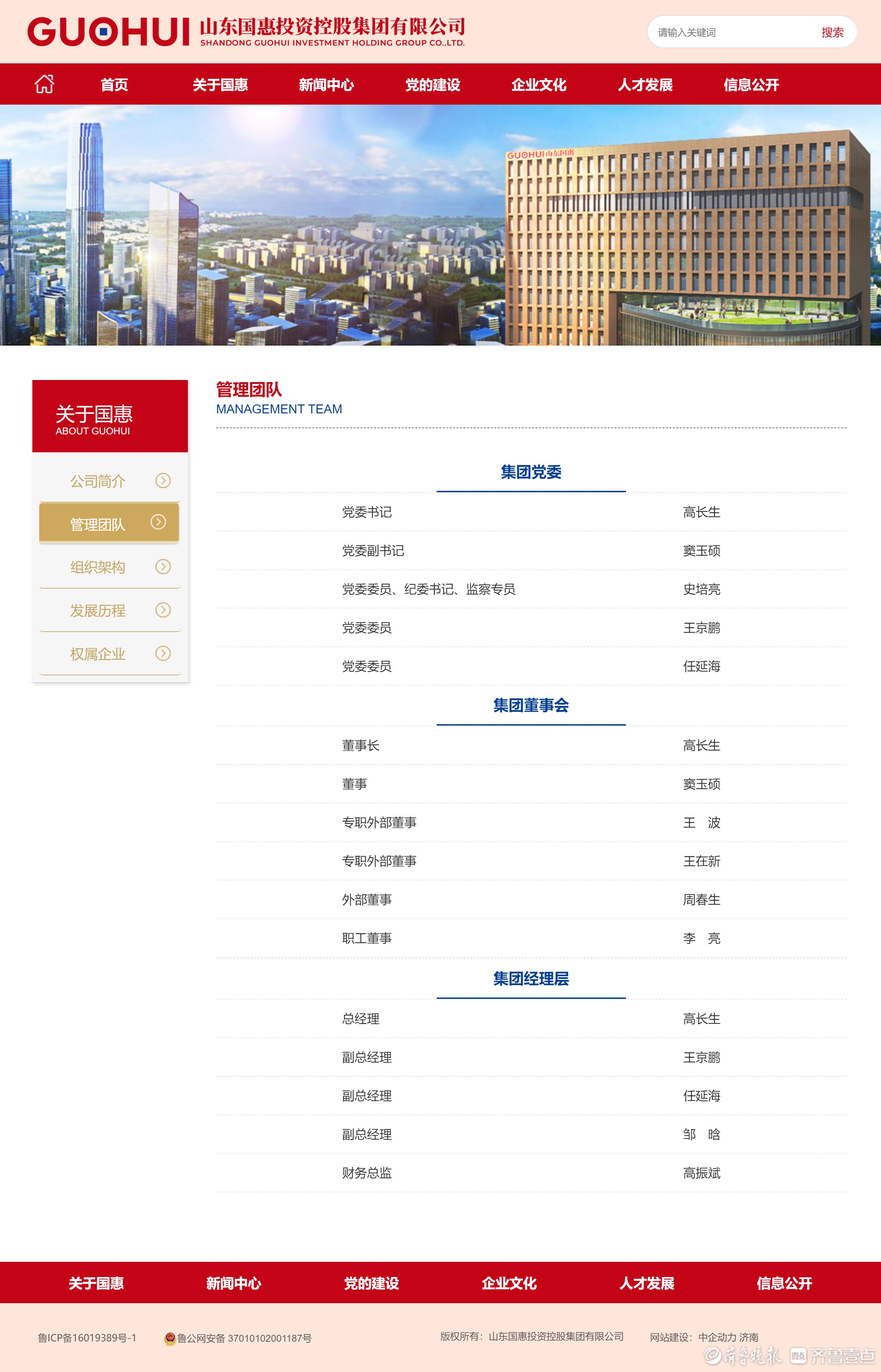Open 权属企业 in the sidebar

[109, 654]
